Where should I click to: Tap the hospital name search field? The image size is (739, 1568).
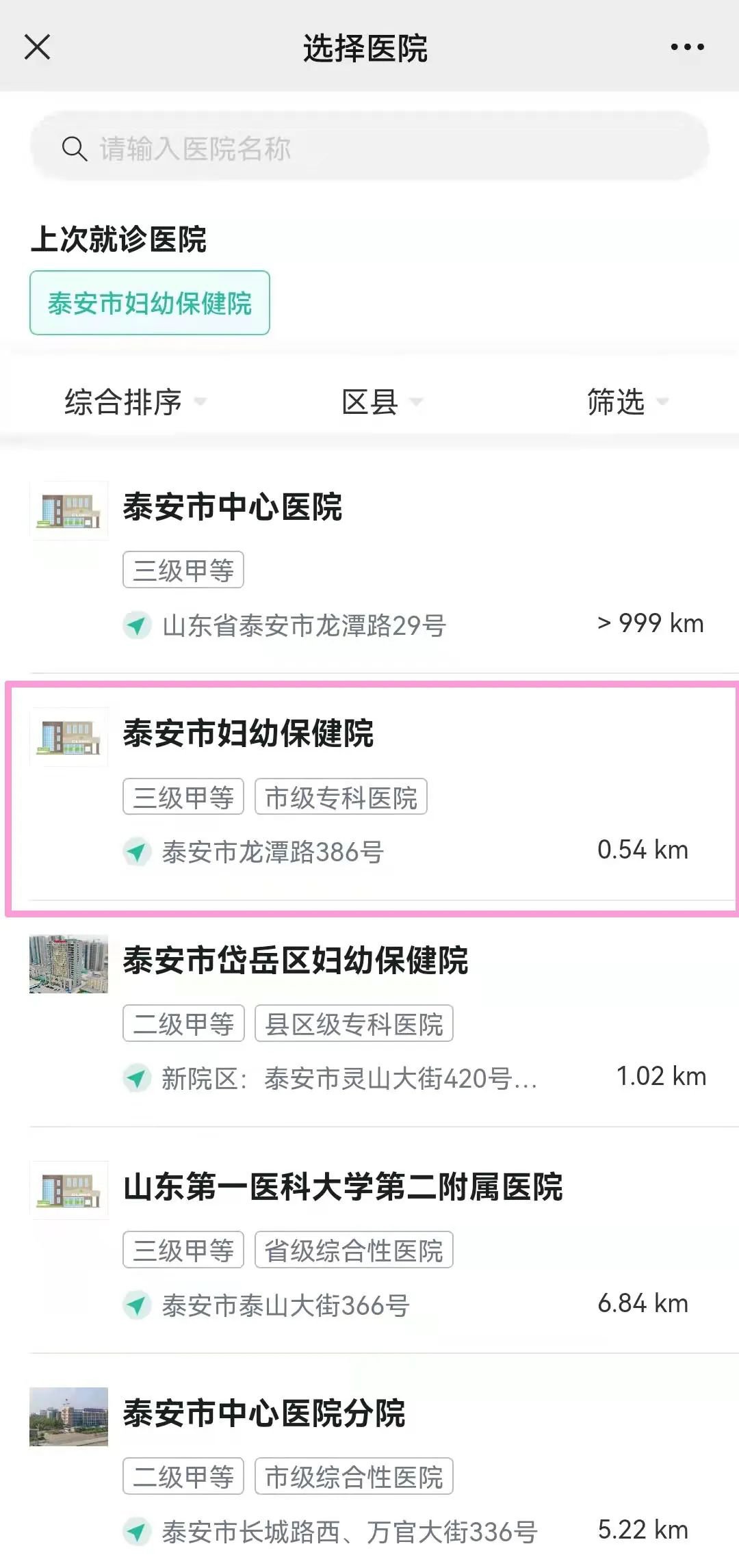coord(369,148)
